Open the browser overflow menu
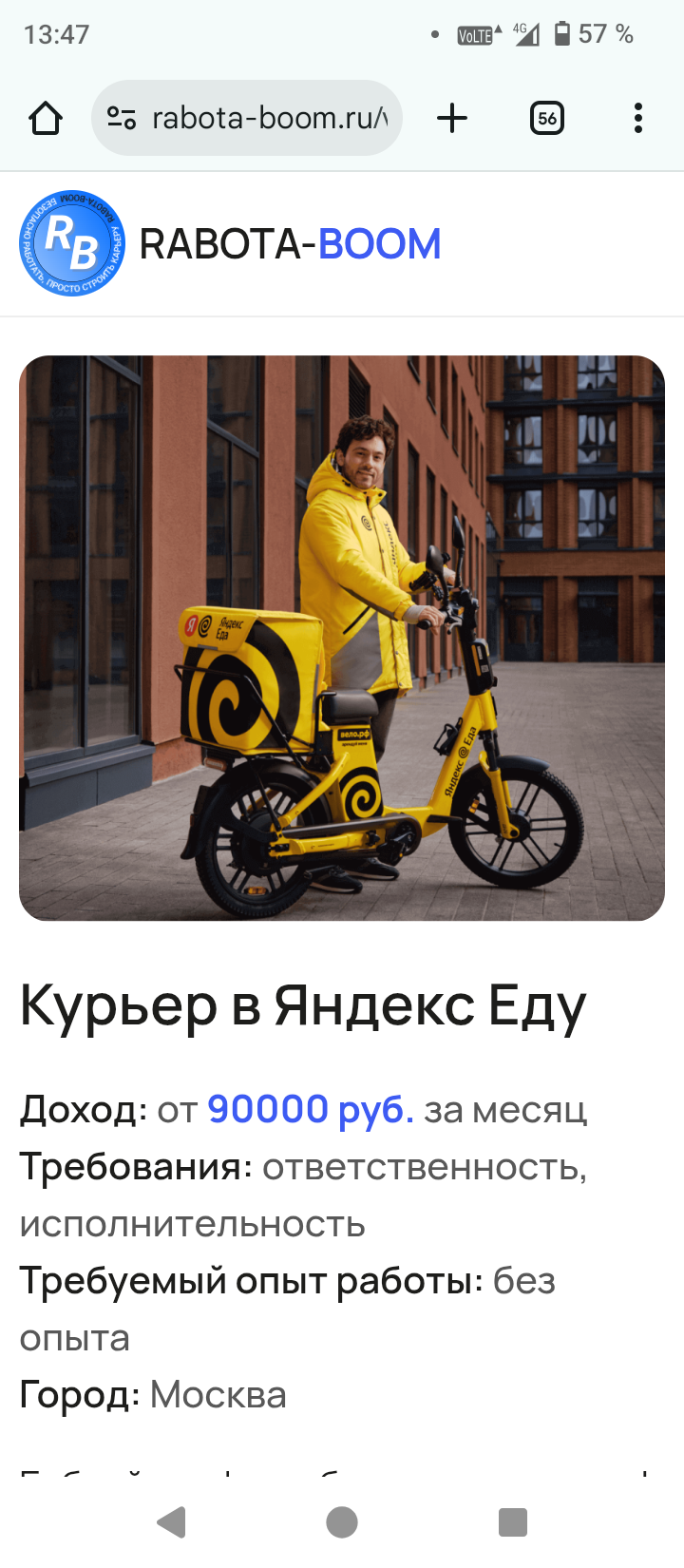 pos(637,119)
